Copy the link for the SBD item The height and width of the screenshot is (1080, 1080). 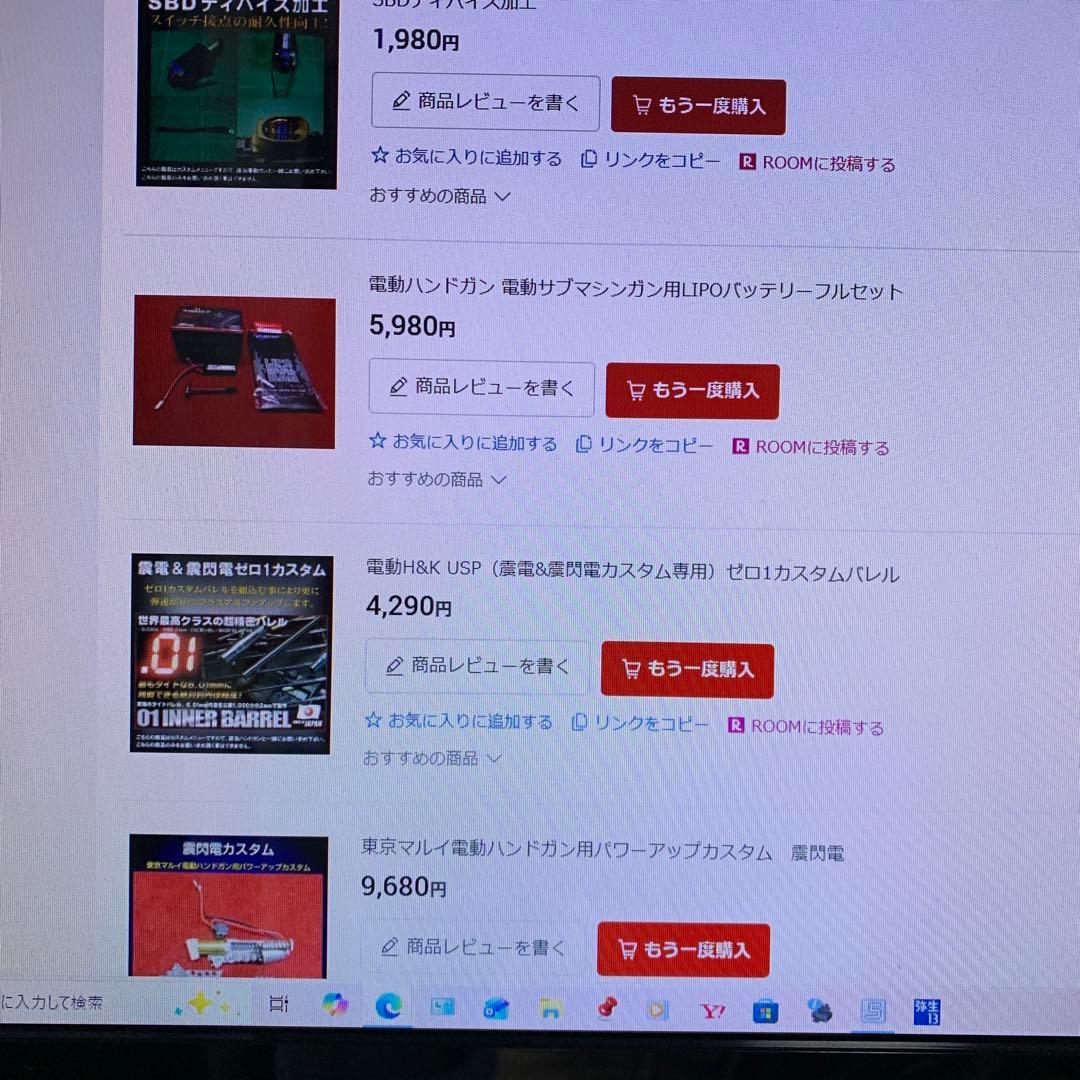[x=650, y=160]
